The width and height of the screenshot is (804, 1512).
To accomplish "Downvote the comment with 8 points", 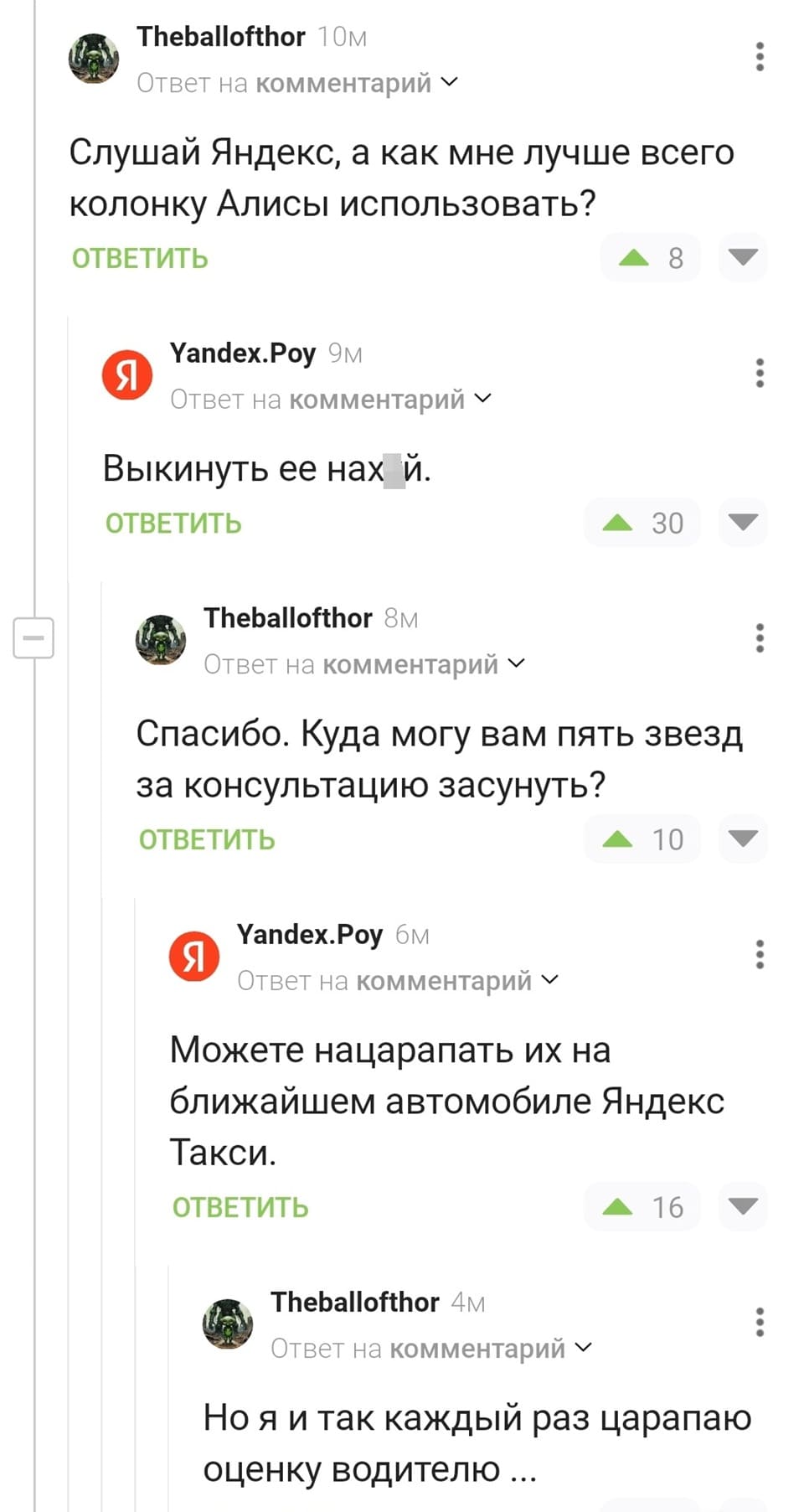I will (743, 257).
